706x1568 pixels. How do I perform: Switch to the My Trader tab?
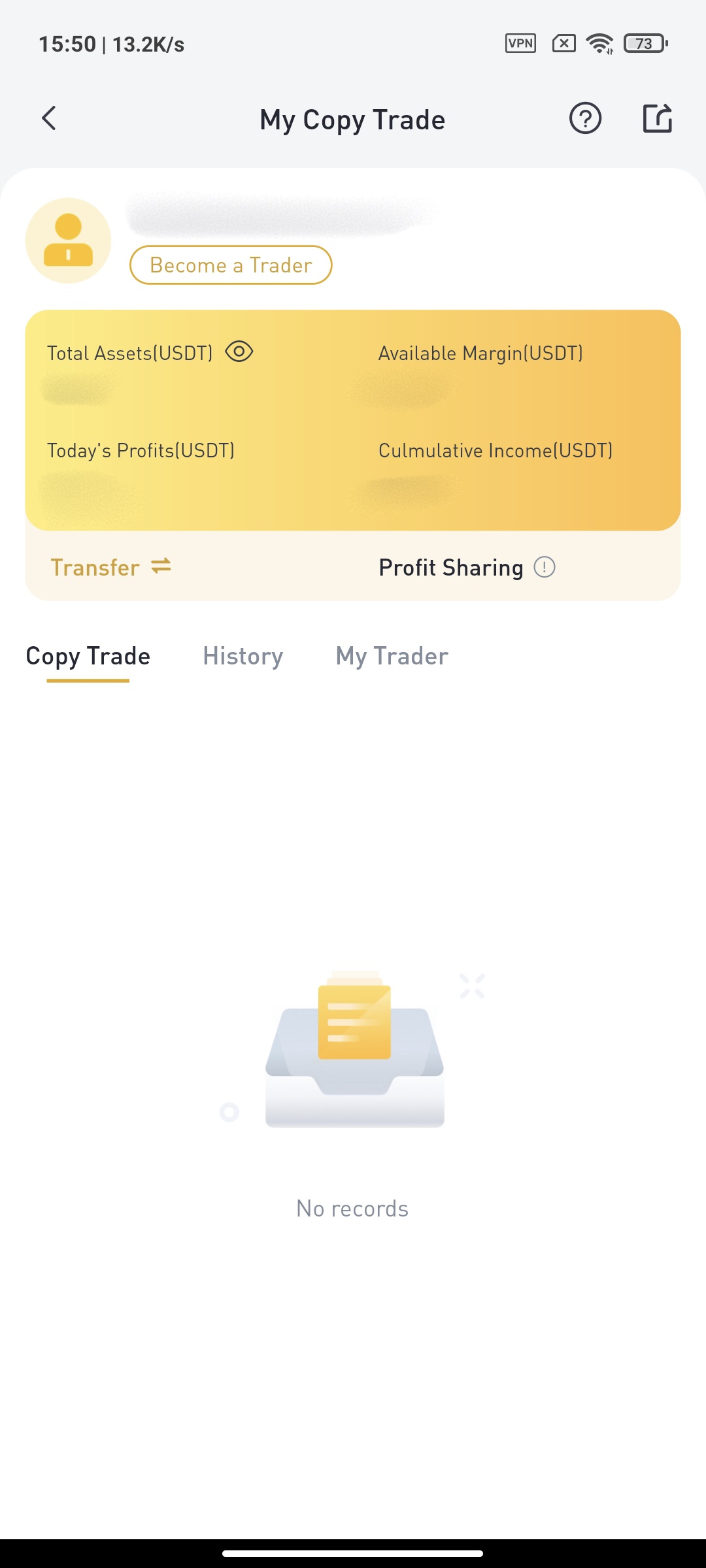(392, 656)
